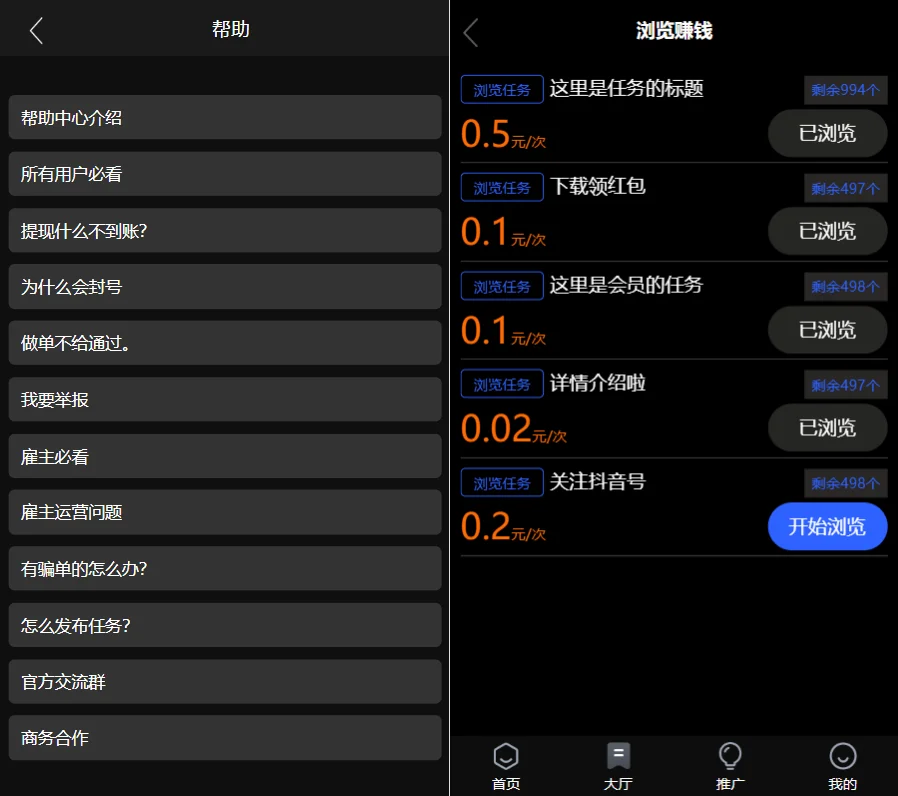
Task: Open 商务合作 row
Action: point(225,738)
